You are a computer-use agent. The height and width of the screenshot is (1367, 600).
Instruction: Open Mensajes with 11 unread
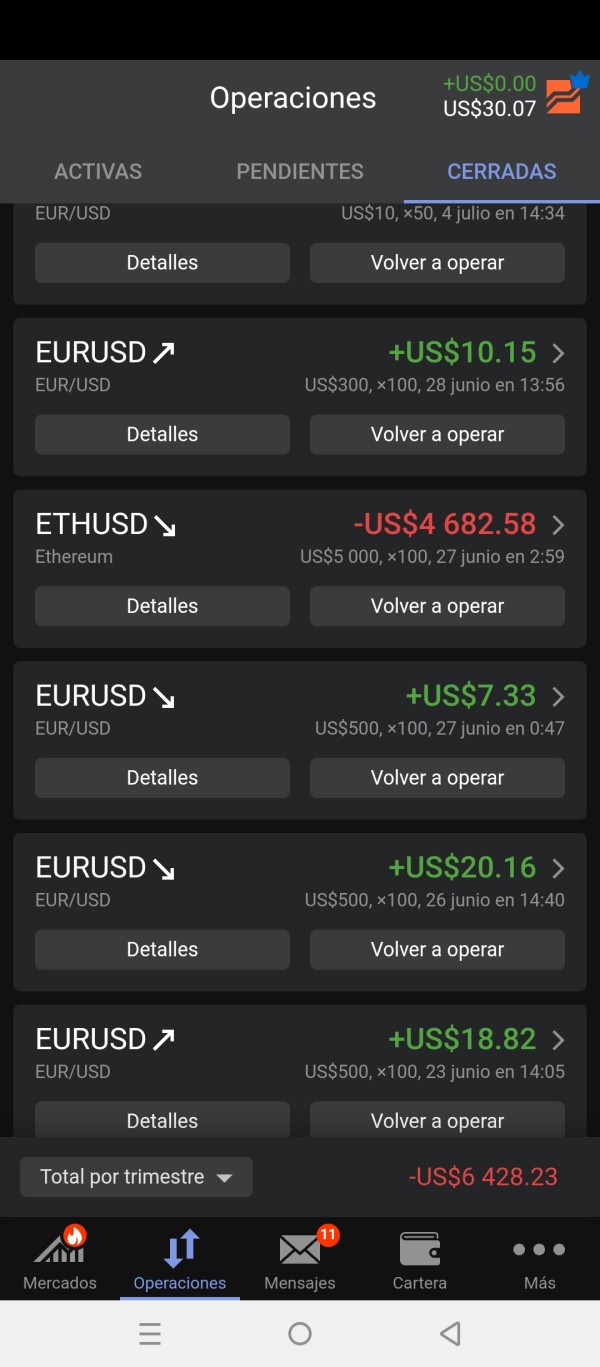click(x=300, y=1258)
